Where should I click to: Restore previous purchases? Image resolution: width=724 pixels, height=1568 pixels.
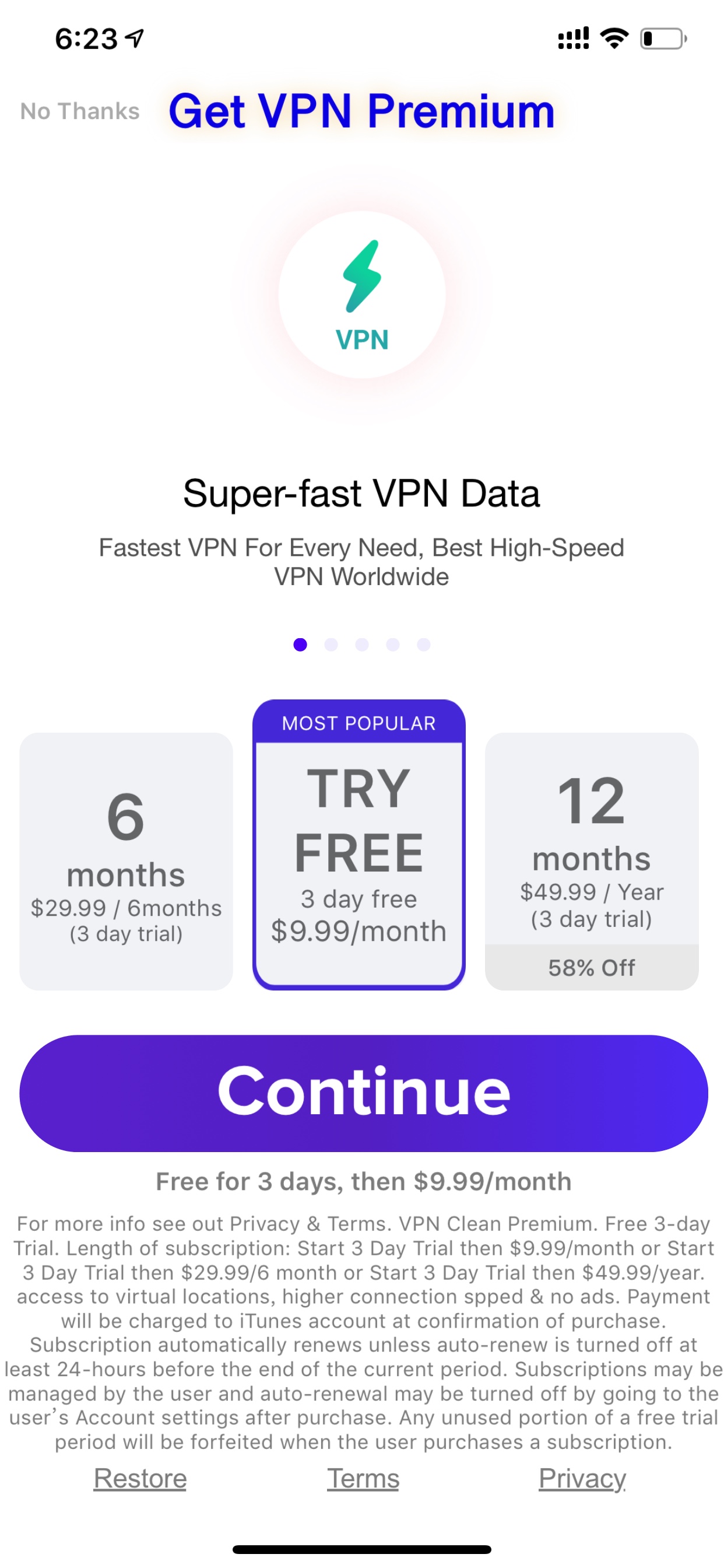click(140, 1478)
